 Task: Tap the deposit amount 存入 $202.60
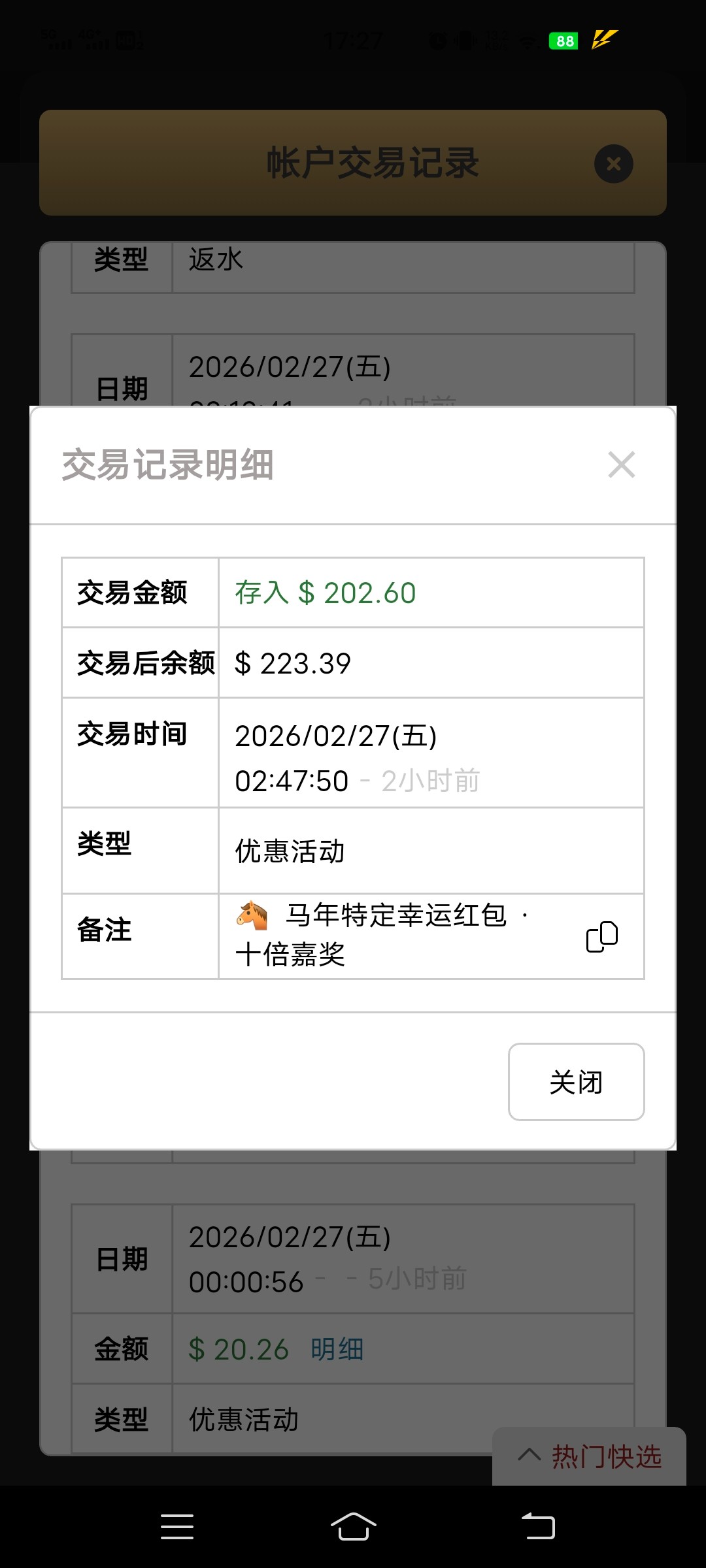pos(325,593)
